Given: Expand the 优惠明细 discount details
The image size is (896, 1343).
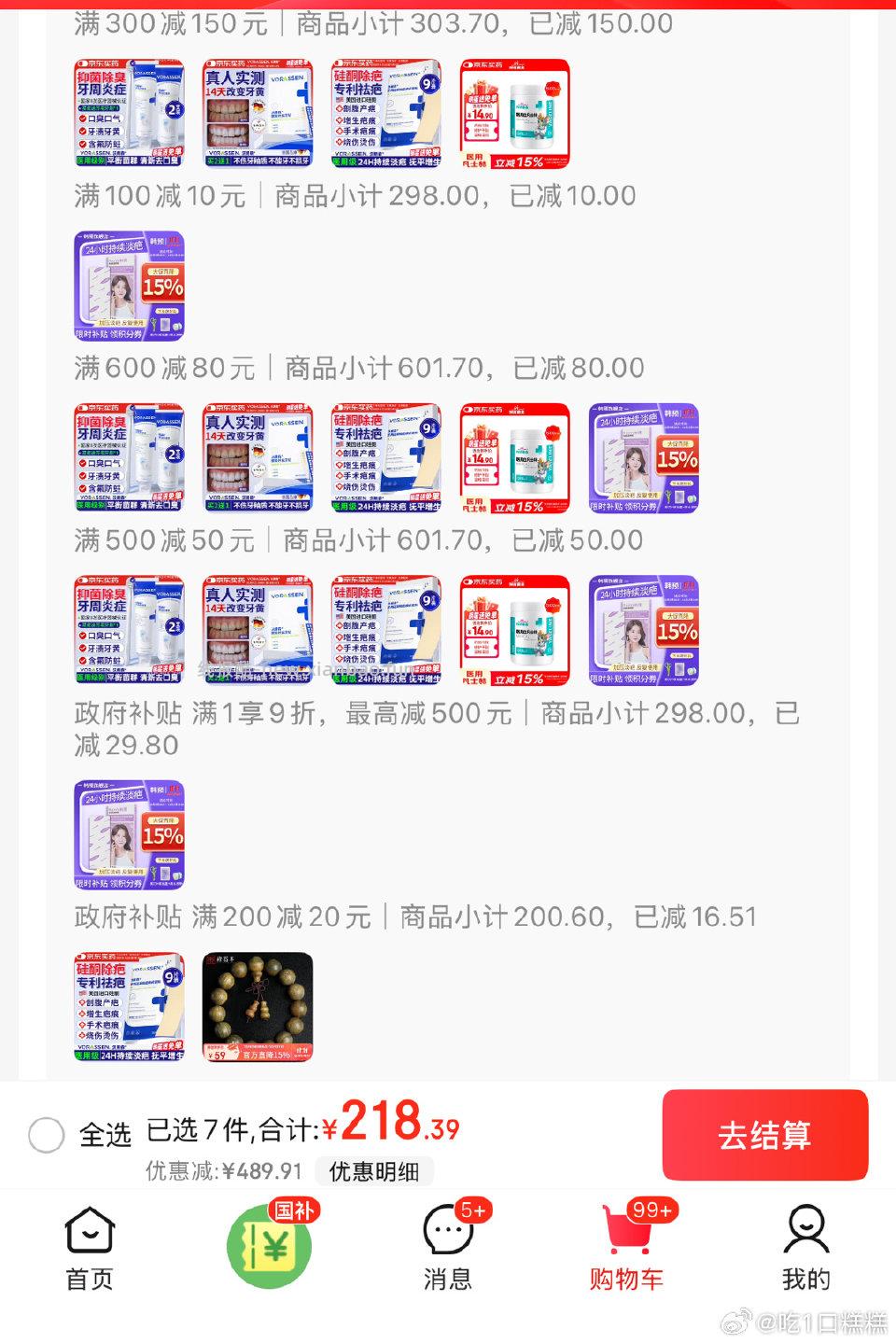Looking at the screenshot, I should [x=374, y=1171].
